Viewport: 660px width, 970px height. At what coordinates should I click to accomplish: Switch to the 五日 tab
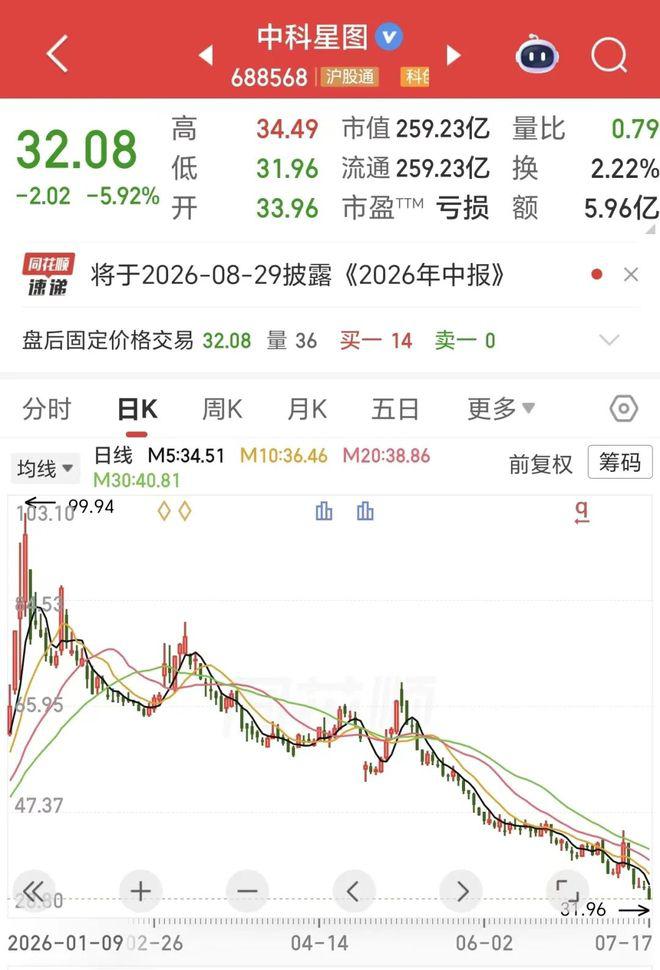click(395, 409)
